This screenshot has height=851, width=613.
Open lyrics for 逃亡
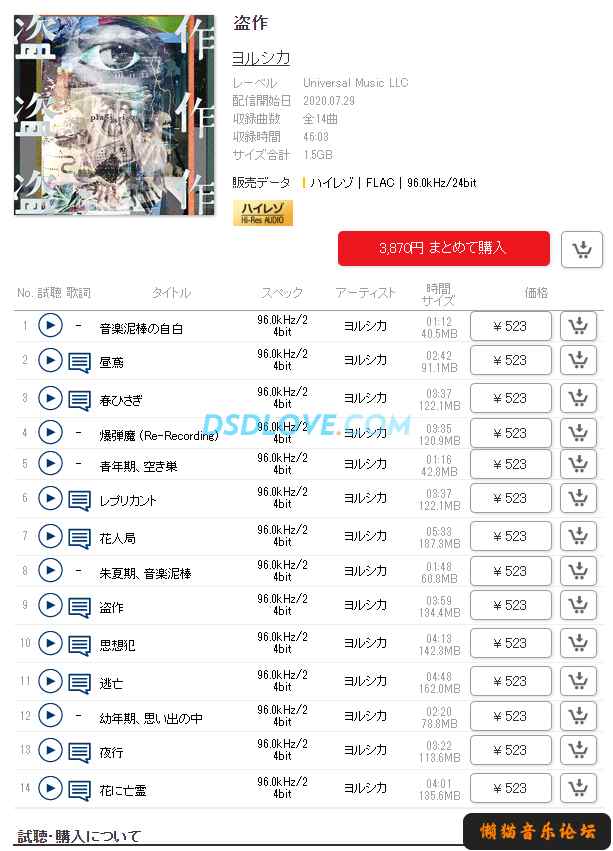coord(80,683)
